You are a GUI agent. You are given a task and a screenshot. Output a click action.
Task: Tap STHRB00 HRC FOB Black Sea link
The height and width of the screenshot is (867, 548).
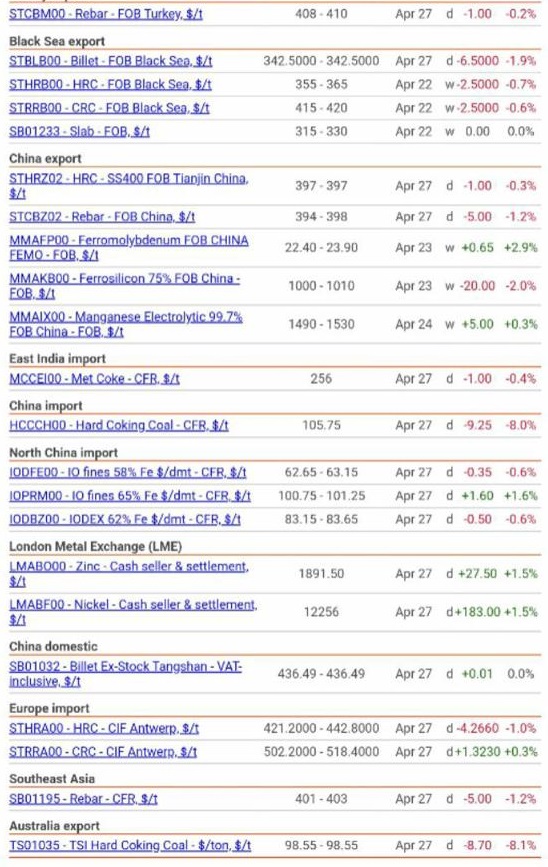click(x=110, y=85)
